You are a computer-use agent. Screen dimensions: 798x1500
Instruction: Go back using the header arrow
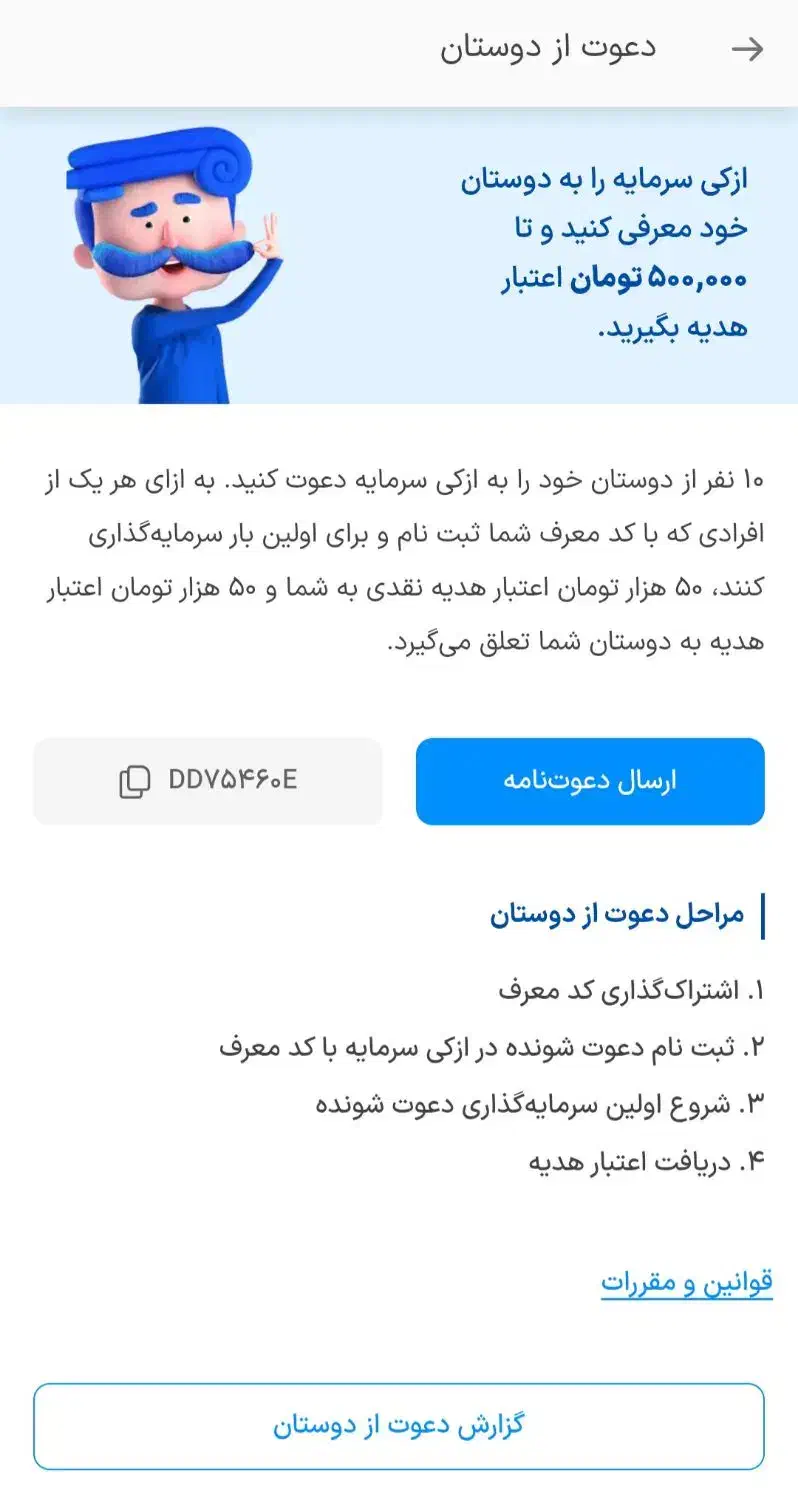(747, 49)
